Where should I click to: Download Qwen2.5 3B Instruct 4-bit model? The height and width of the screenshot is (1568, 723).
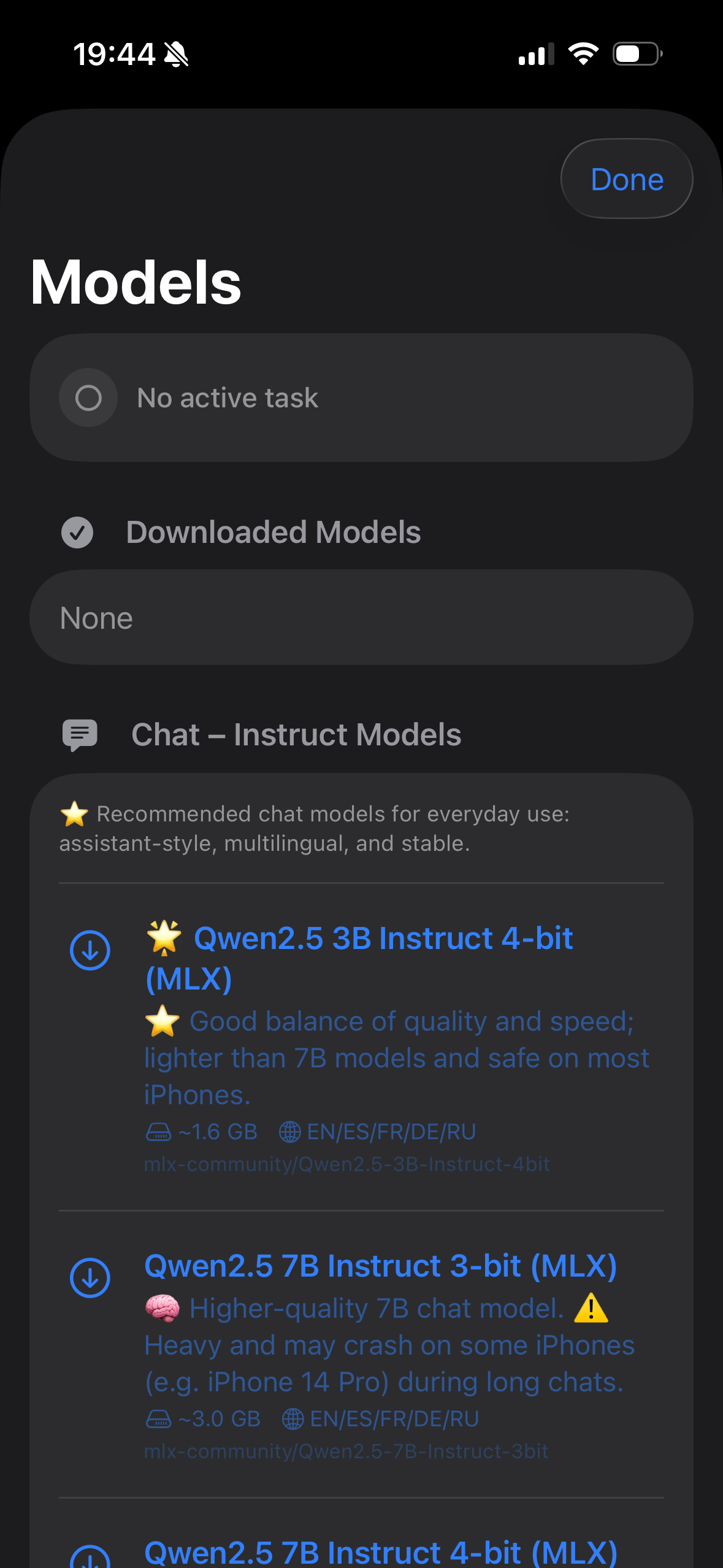point(90,950)
